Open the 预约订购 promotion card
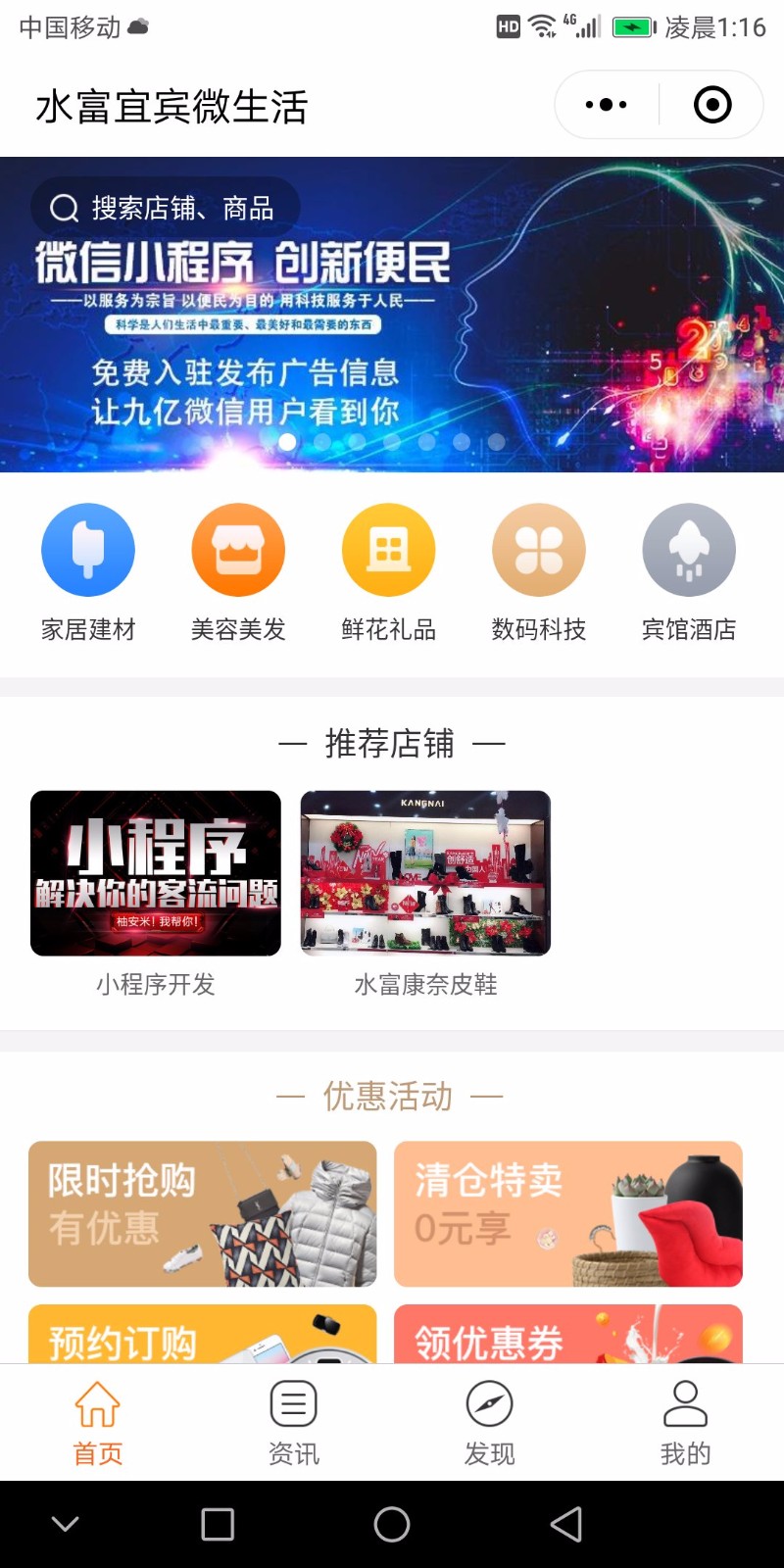The image size is (784, 1568). 203,1334
